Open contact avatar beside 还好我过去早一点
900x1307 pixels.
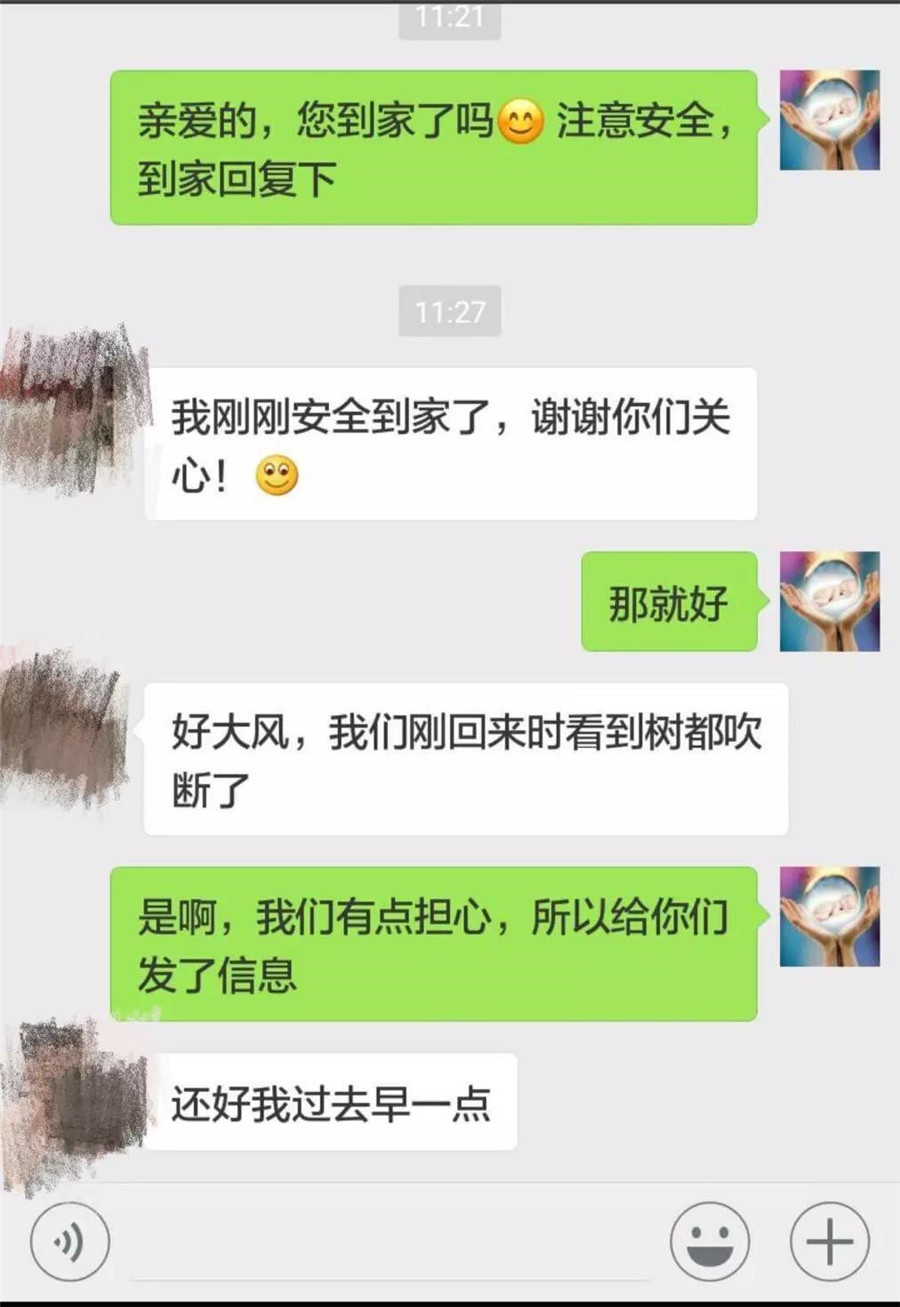coord(75,1100)
